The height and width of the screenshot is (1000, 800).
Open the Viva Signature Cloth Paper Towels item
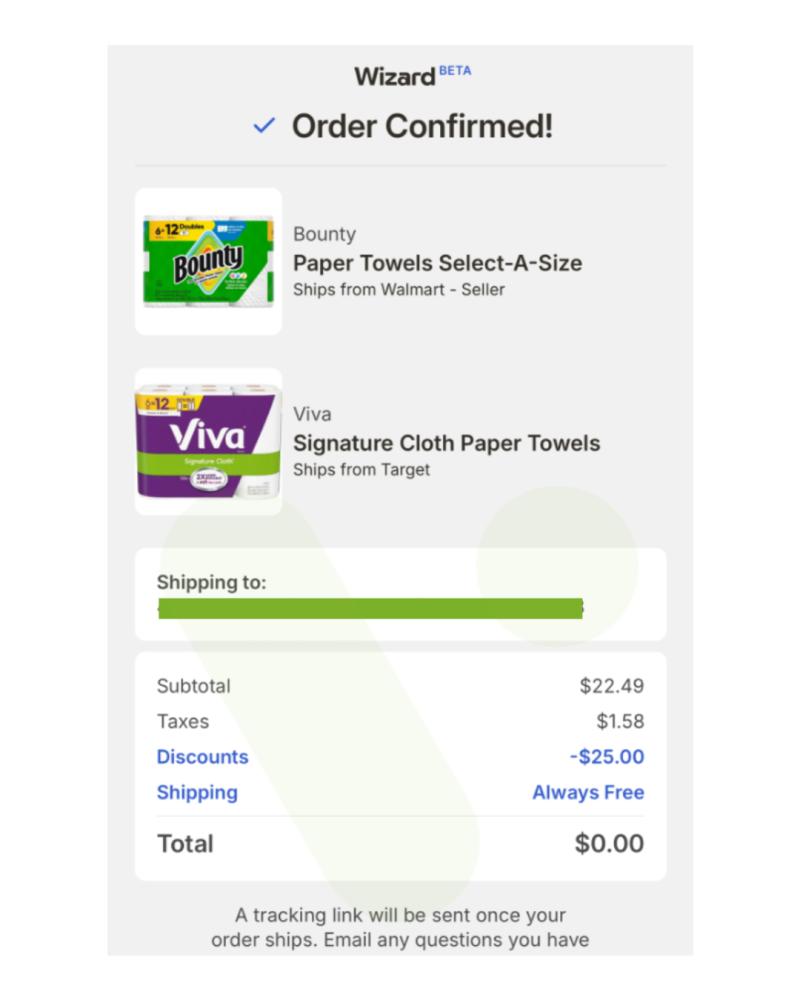[446, 443]
